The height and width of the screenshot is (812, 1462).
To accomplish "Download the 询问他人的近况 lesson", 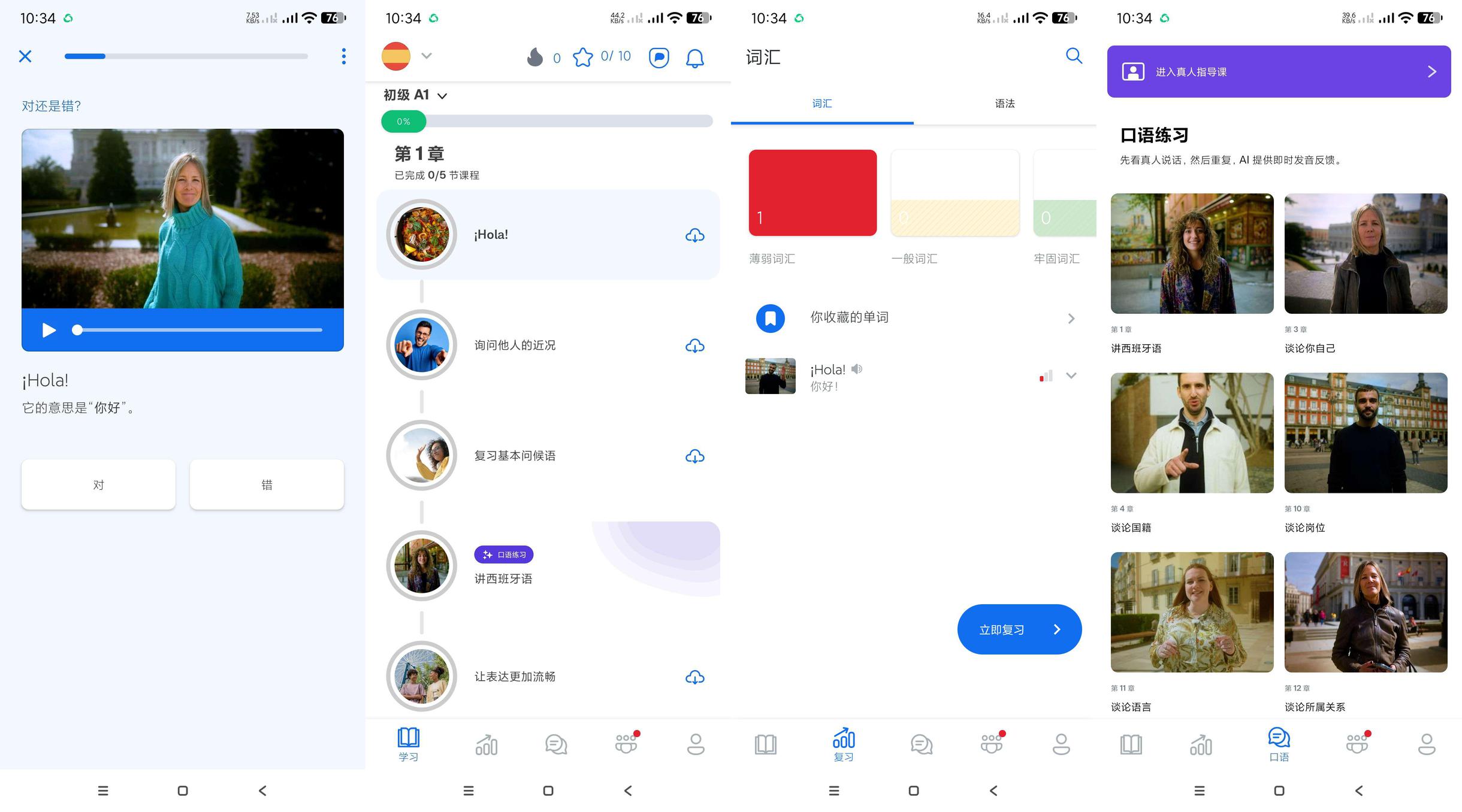I will (x=694, y=346).
